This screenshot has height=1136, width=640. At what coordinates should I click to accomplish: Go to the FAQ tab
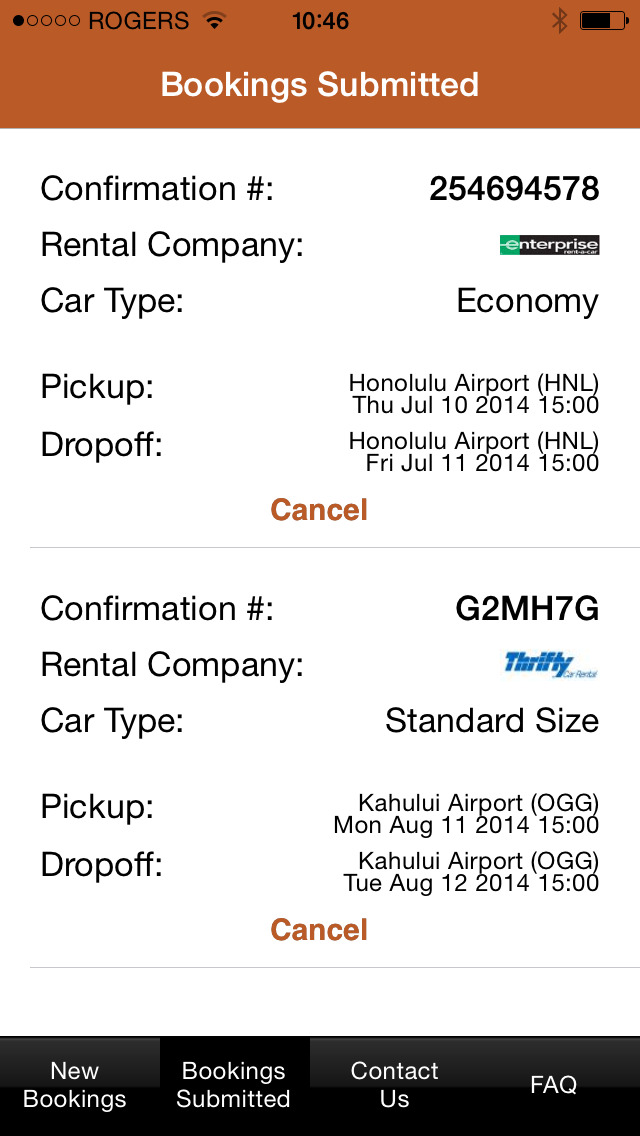click(x=554, y=1085)
